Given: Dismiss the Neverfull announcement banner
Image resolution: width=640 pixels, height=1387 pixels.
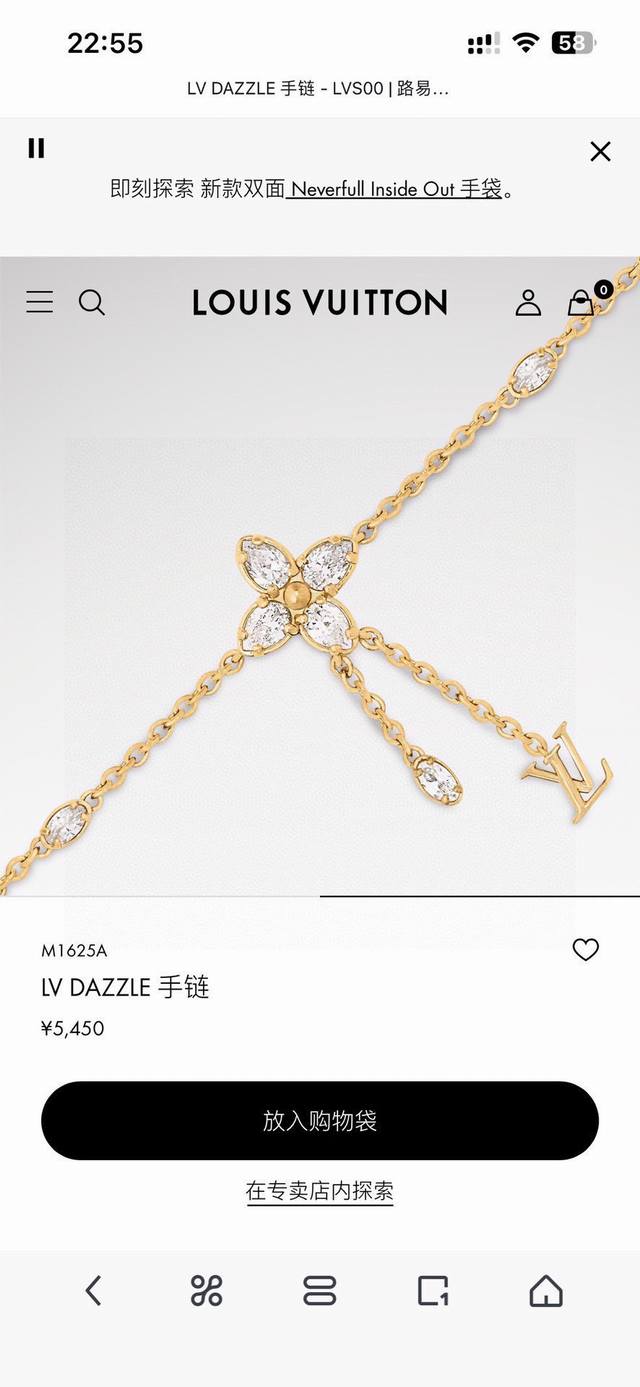Looking at the screenshot, I should (x=600, y=151).
